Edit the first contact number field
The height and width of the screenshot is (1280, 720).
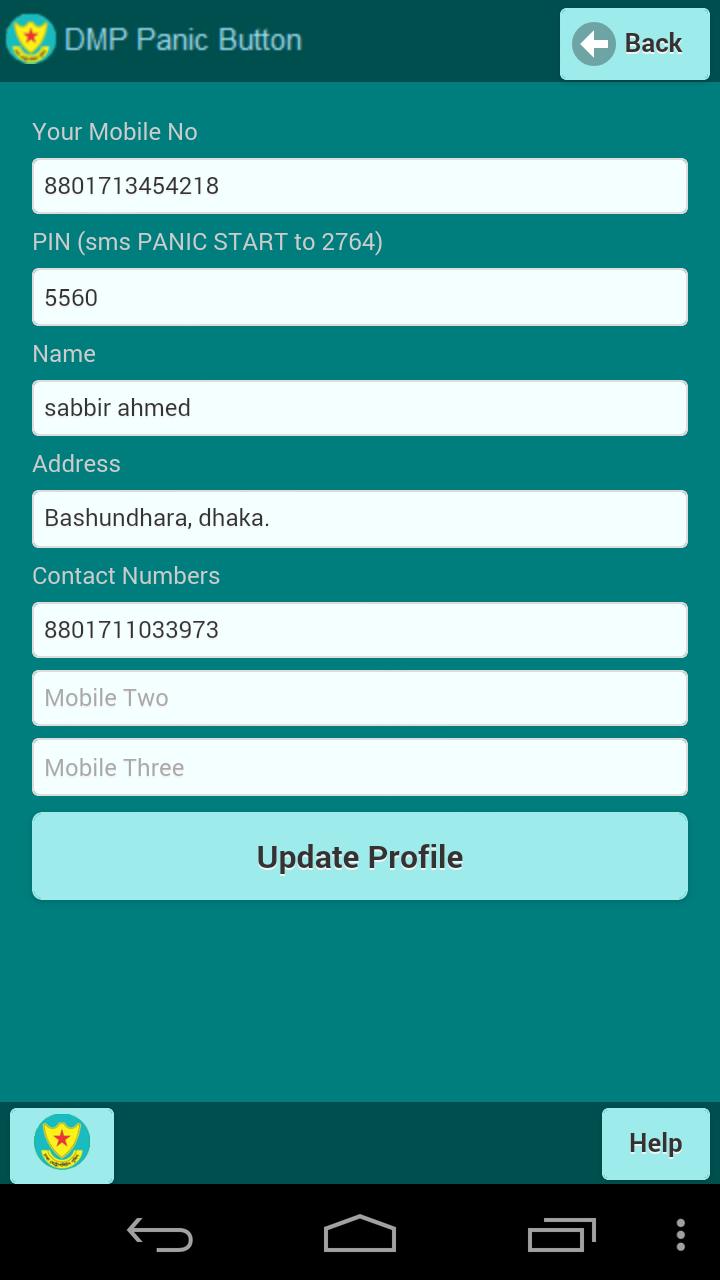tap(360, 630)
